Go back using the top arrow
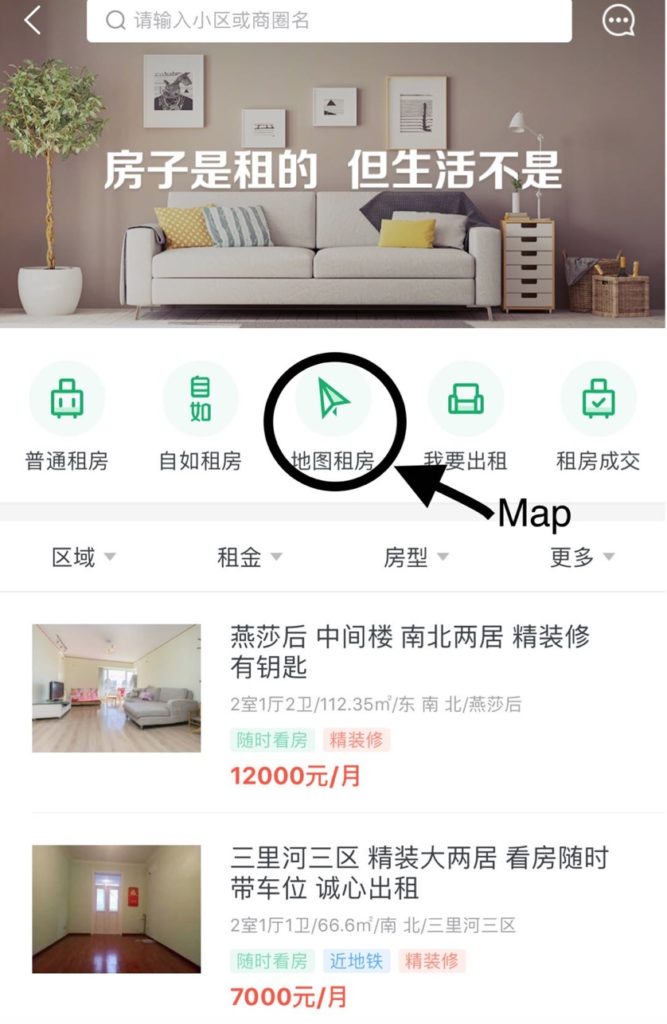Image resolution: width=667 pixels, height=1024 pixels. [33, 21]
